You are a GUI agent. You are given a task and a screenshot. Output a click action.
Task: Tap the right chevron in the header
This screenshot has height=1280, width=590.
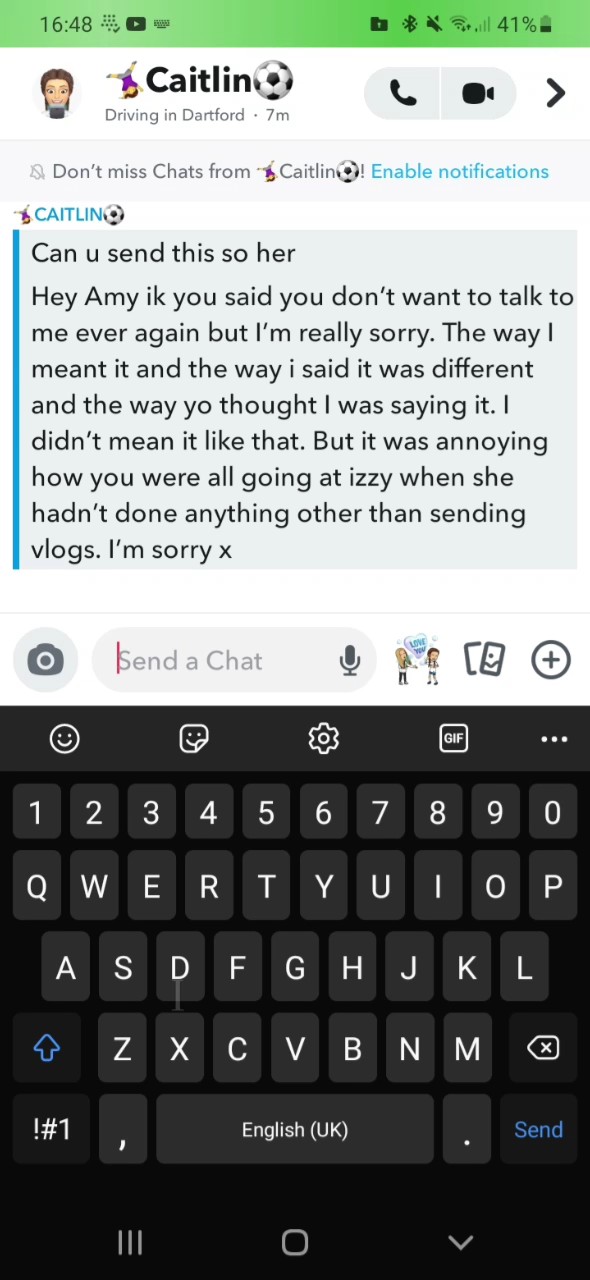pos(555,93)
